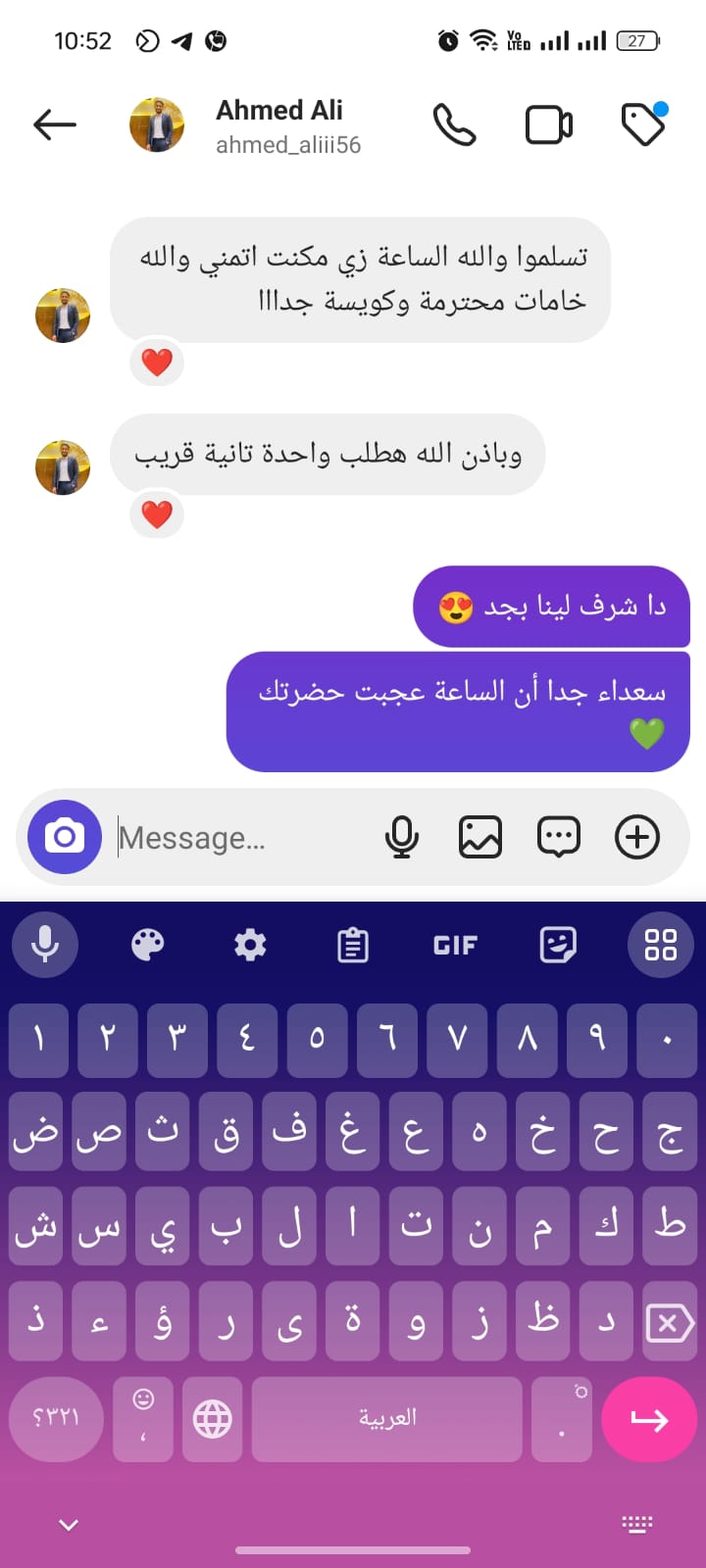
Task: Open the GIF keyboard panel
Action: [x=455, y=945]
